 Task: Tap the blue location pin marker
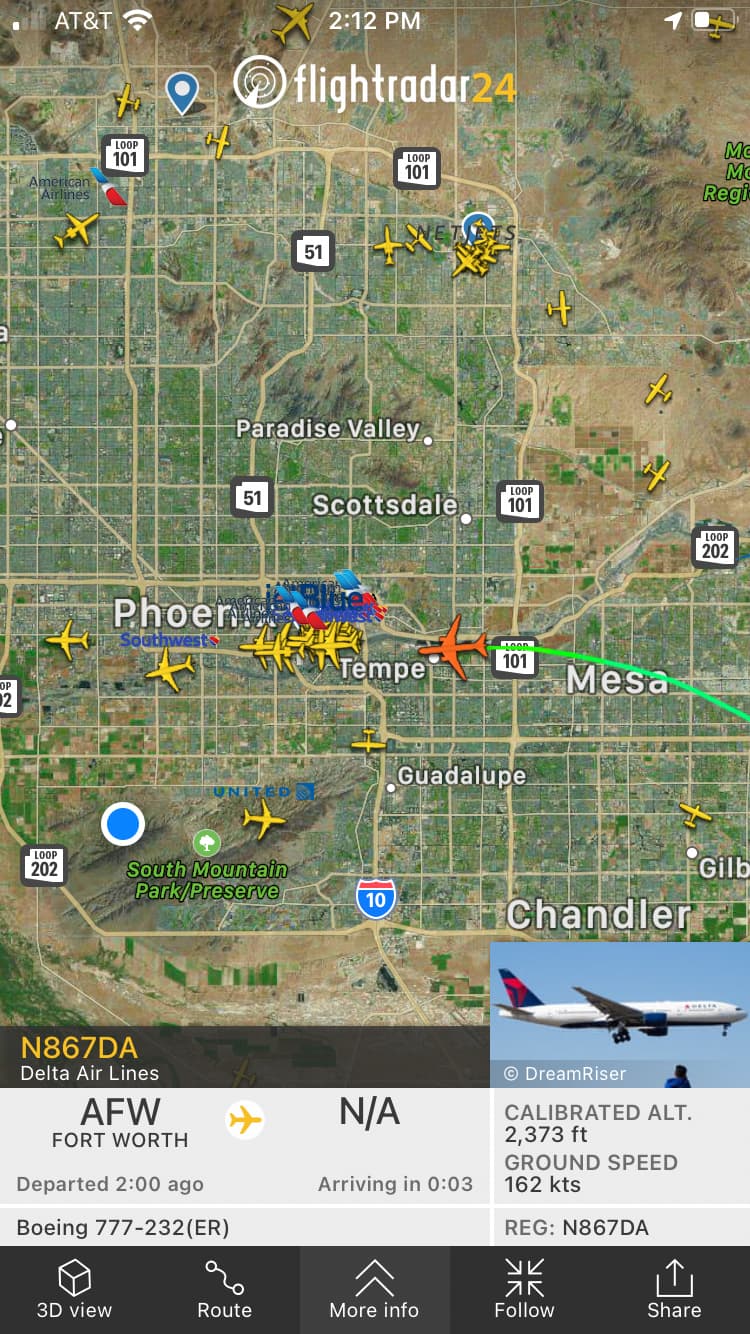click(x=181, y=92)
